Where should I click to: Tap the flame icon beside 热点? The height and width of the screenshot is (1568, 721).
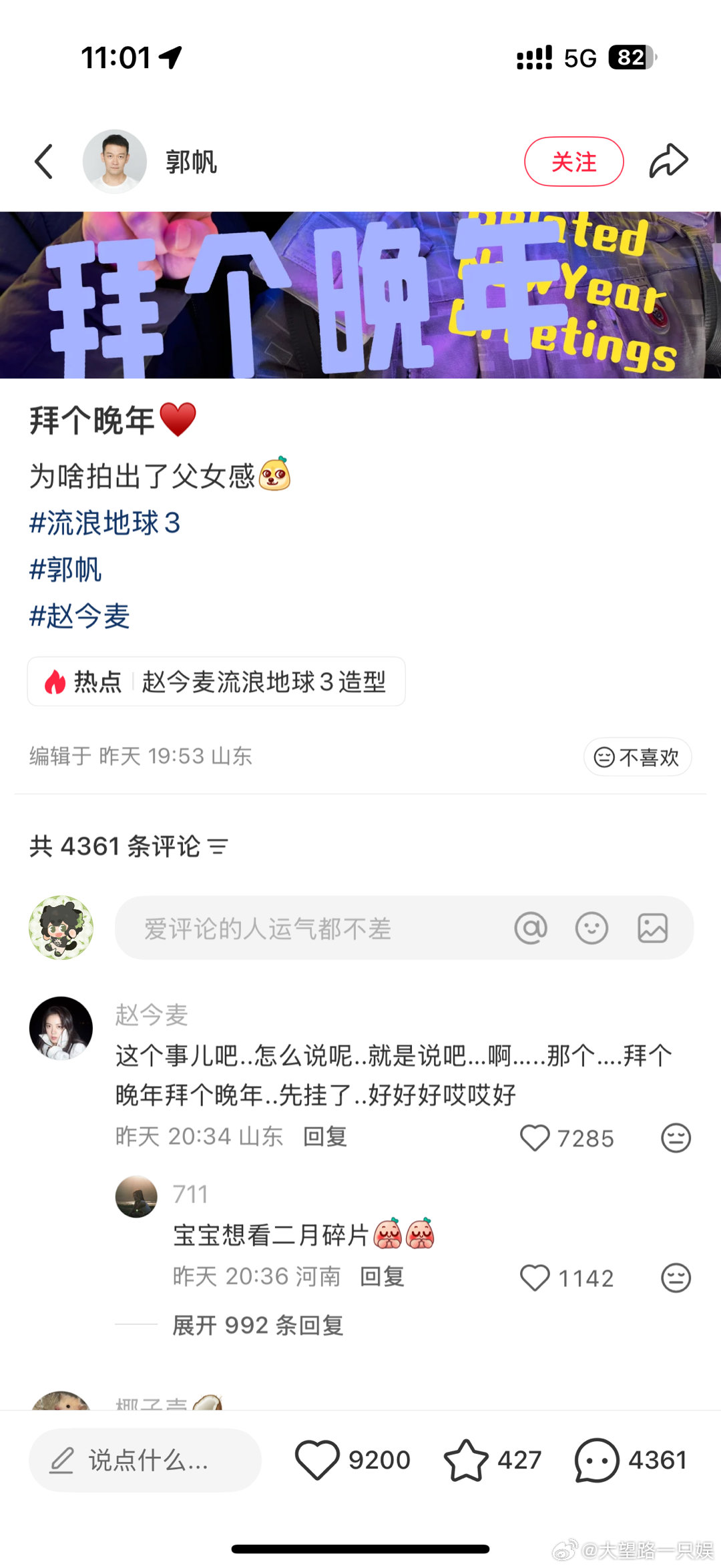pyautogui.click(x=54, y=682)
